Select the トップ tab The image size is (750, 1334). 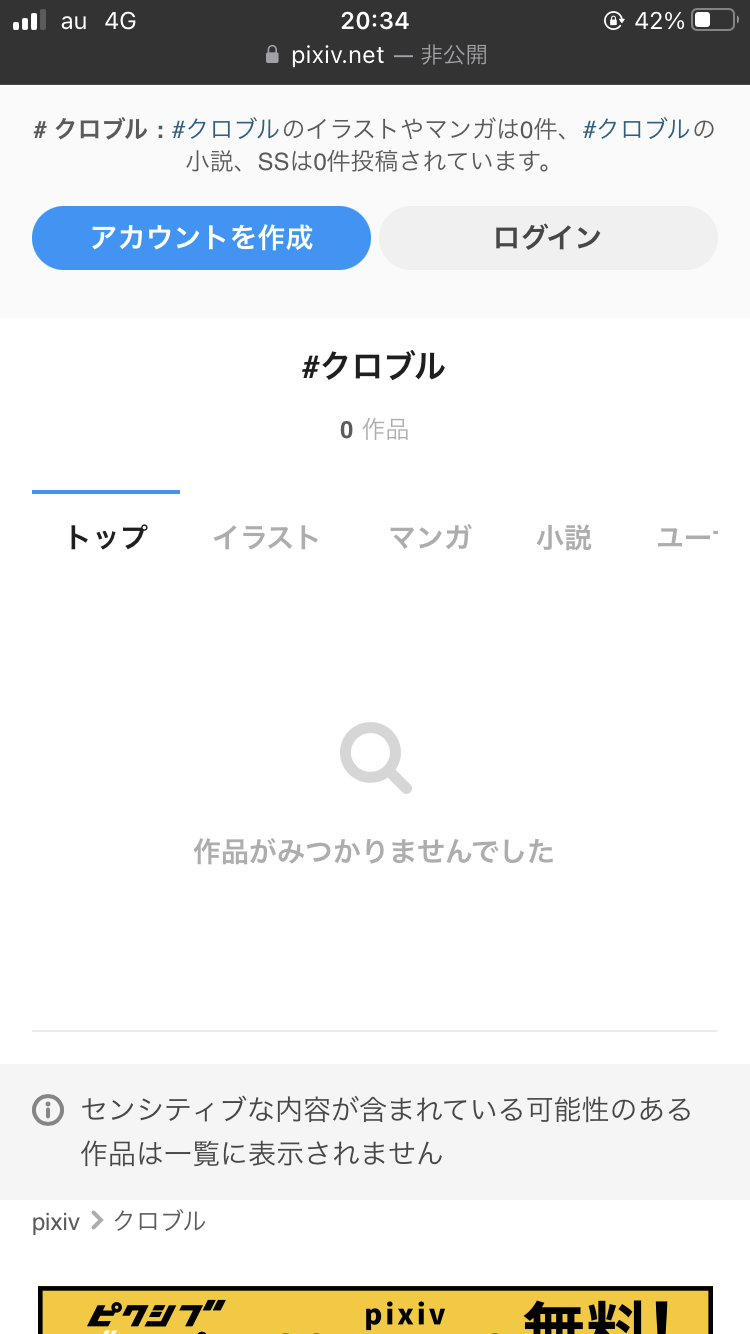pyautogui.click(x=106, y=537)
